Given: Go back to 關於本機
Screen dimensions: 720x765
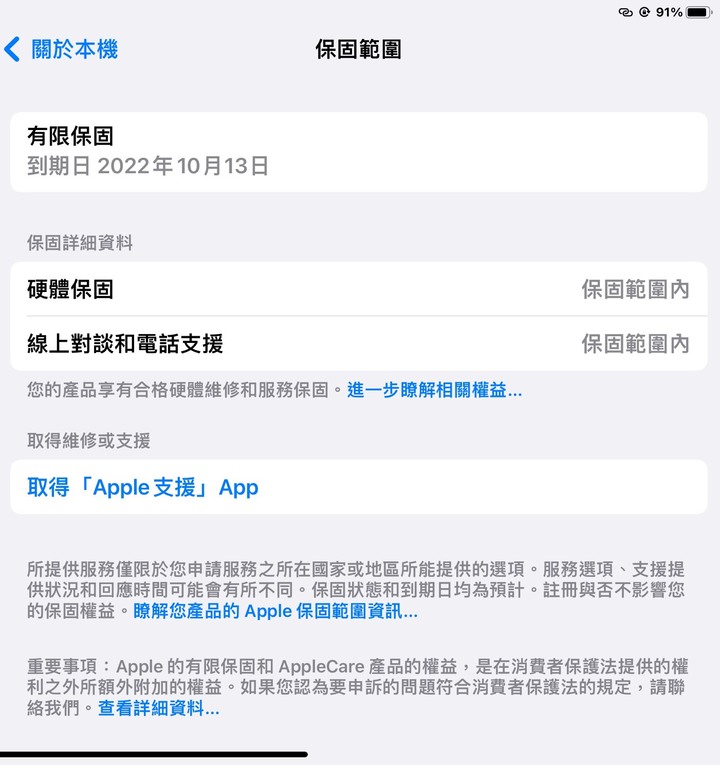Looking at the screenshot, I should [62, 49].
